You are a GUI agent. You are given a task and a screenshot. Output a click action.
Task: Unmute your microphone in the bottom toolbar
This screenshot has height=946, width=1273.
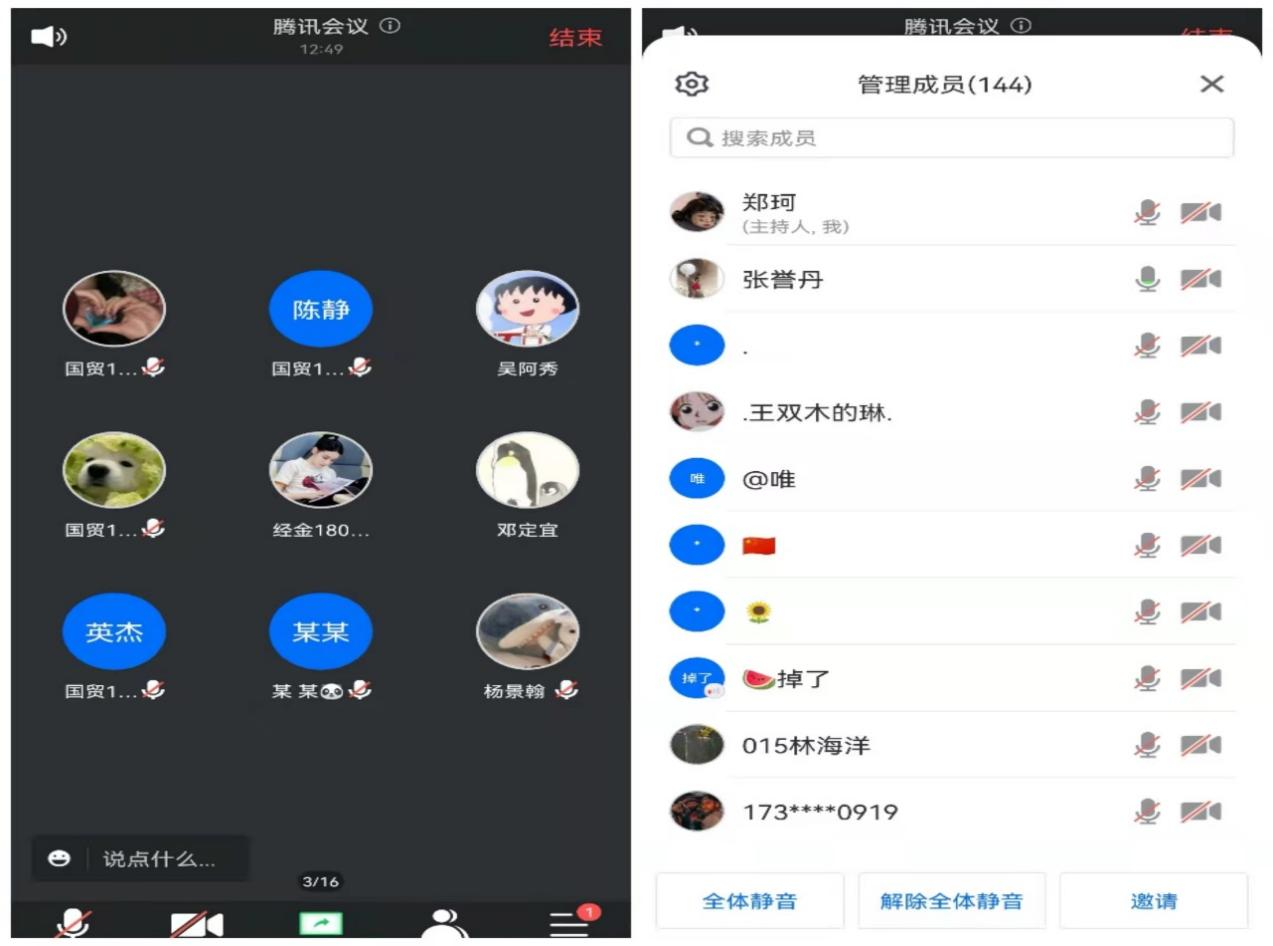72,922
